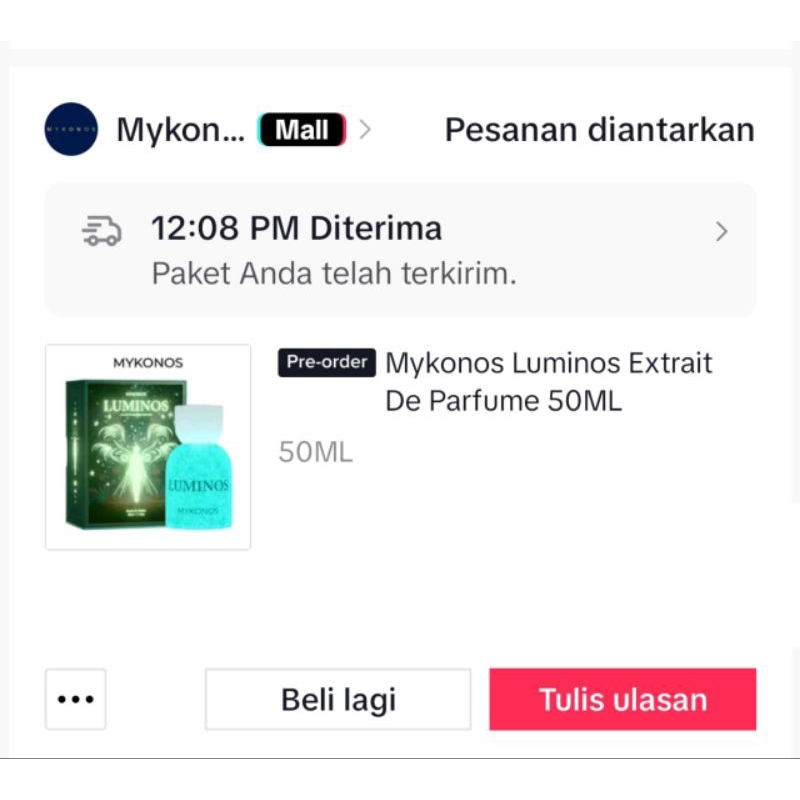Write a review via Tulis ulasan
Image resolution: width=800 pixels, height=800 pixels.
622,699
